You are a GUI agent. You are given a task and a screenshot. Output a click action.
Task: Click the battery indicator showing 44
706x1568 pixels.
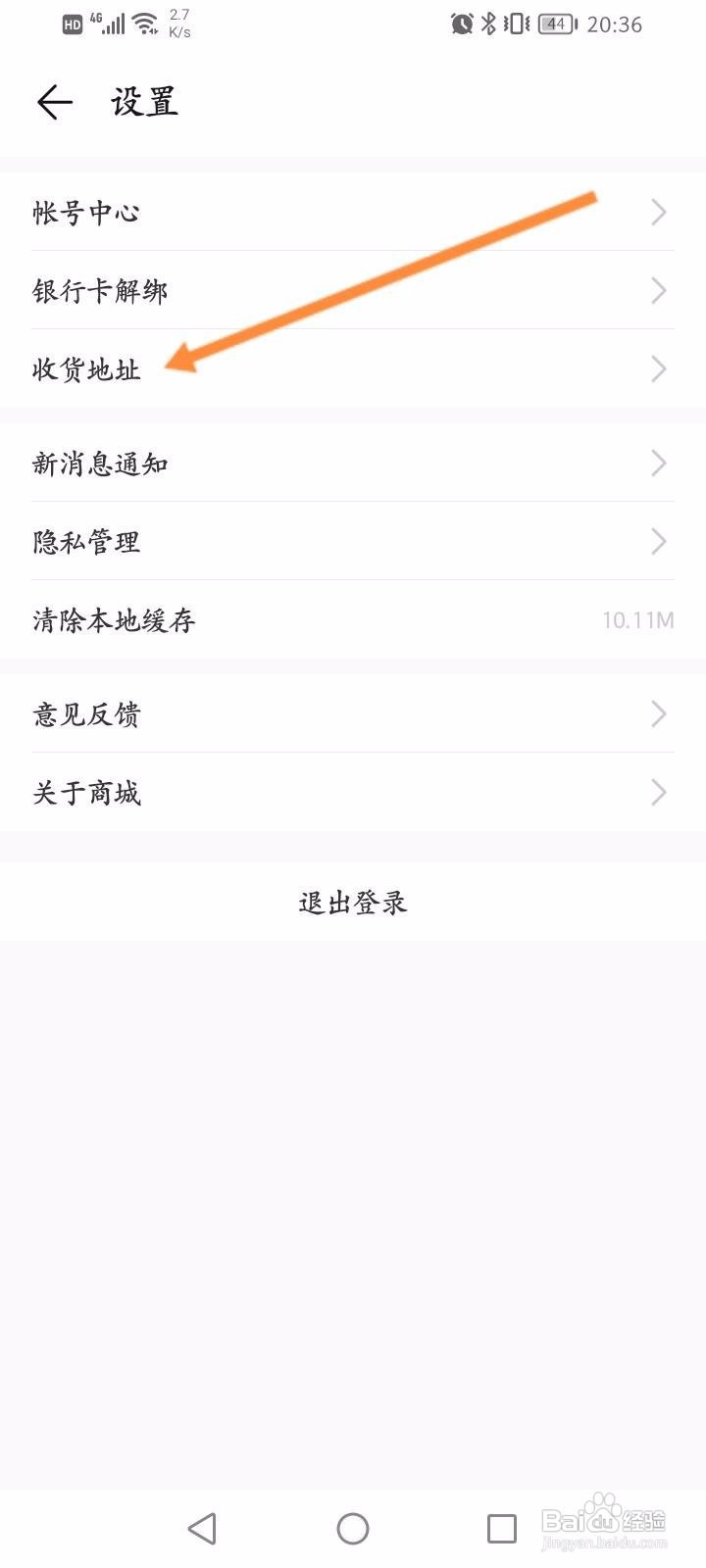click(555, 24)
